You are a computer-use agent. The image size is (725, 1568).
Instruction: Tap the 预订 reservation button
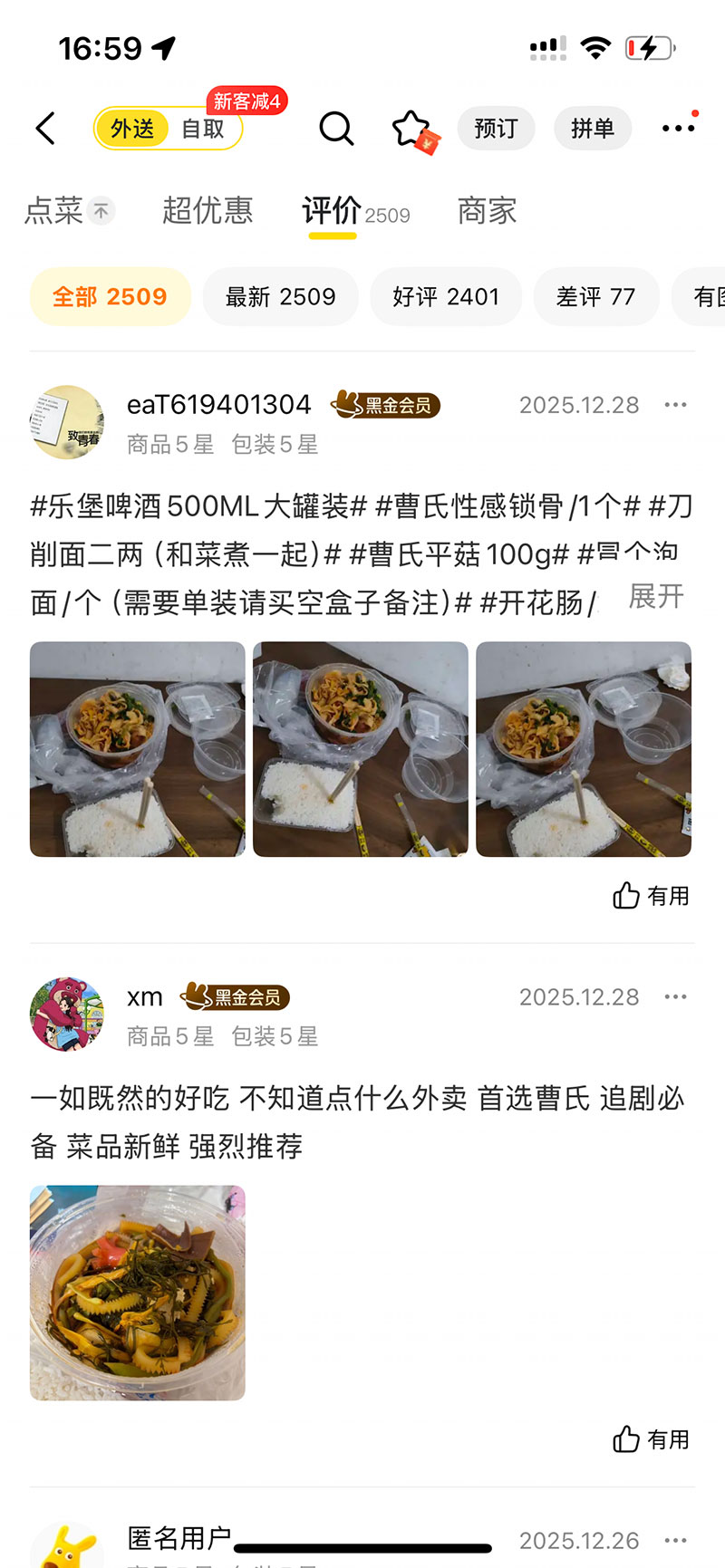click(x=496, y=128)
